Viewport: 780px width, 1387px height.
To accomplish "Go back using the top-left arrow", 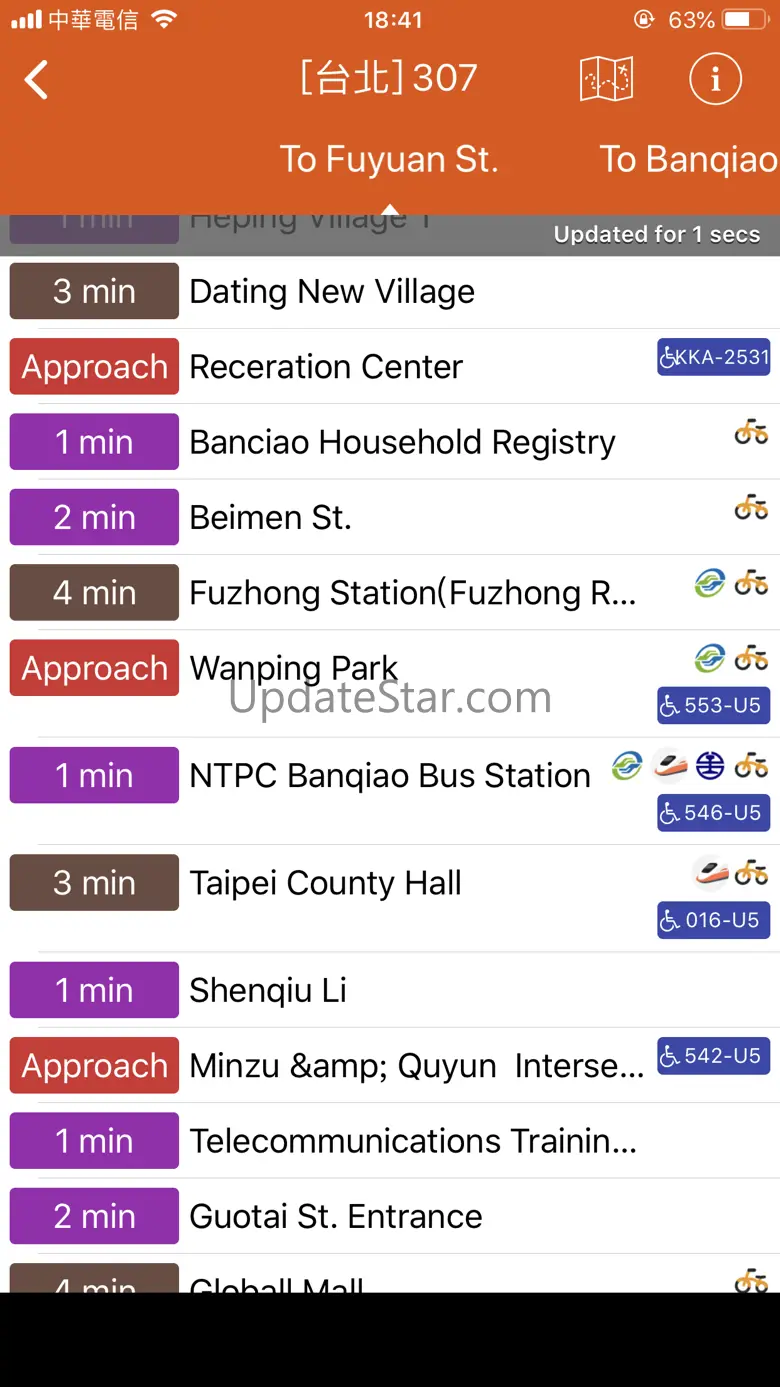I will pyautogui.click(x=37, y=80).
